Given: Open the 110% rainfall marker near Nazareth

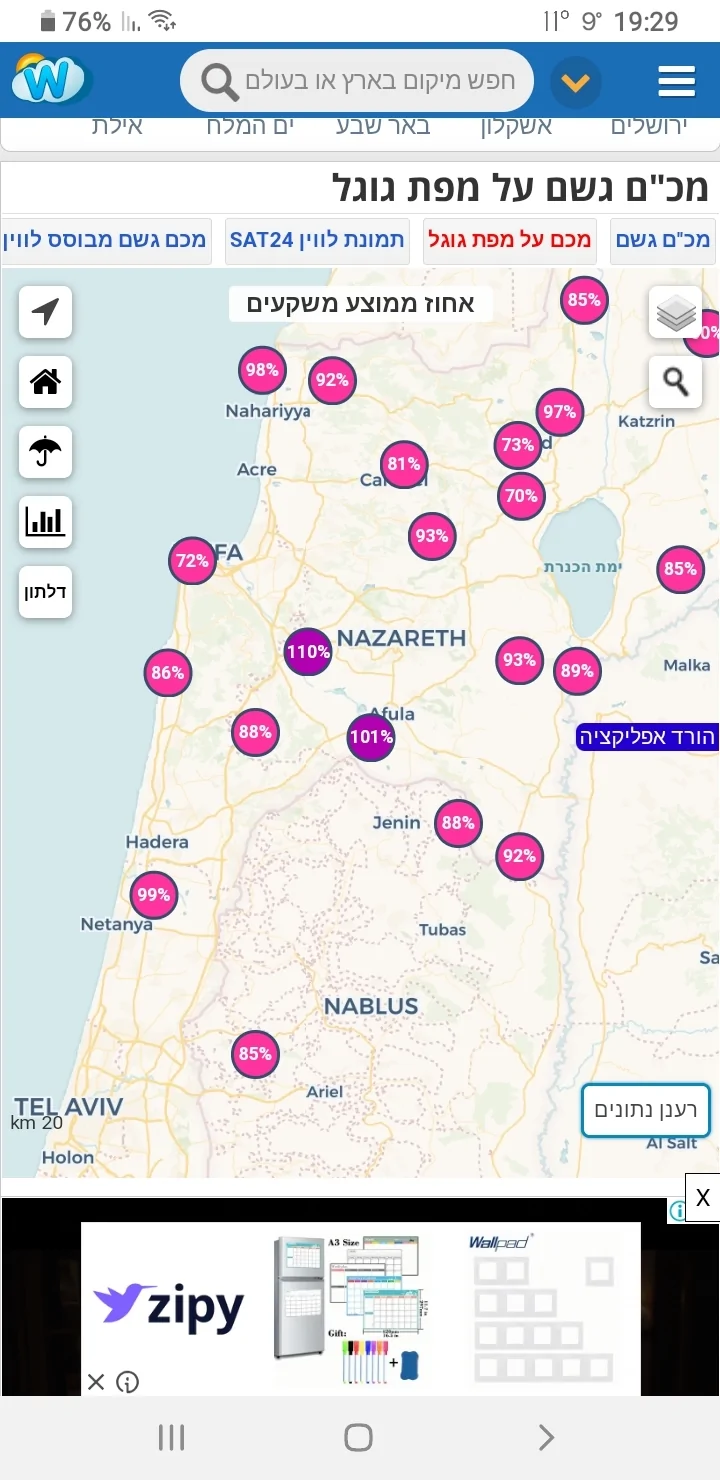Looking at the screenshot, I should pos(307,652).
